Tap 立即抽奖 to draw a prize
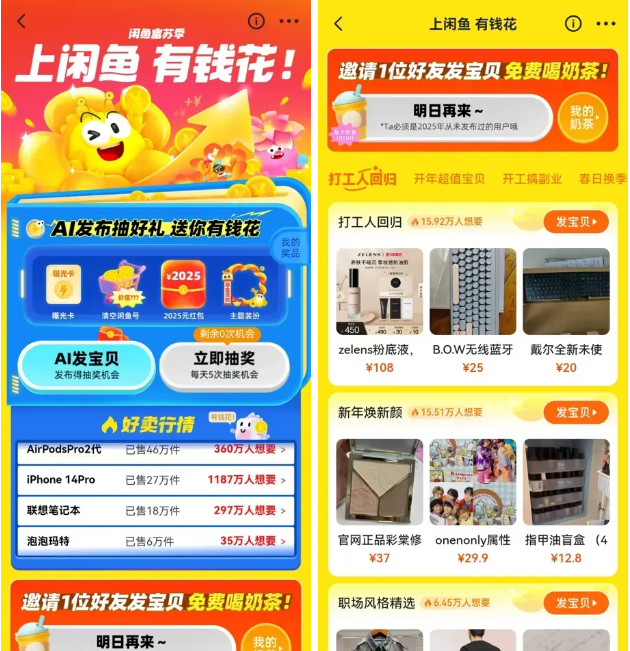Viewport: 630px width, 651px height. pos(224,364)
